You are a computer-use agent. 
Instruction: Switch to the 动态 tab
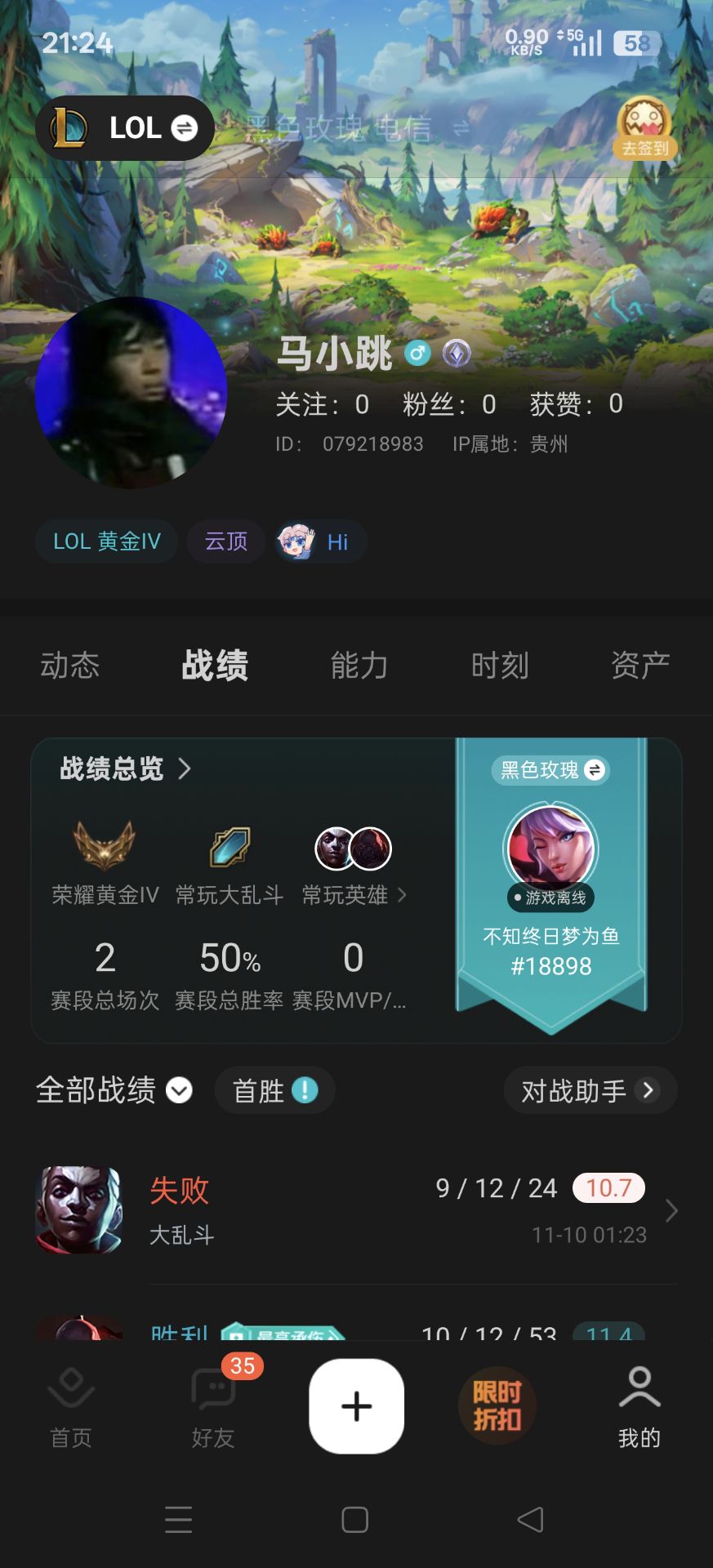click(70, 666)
